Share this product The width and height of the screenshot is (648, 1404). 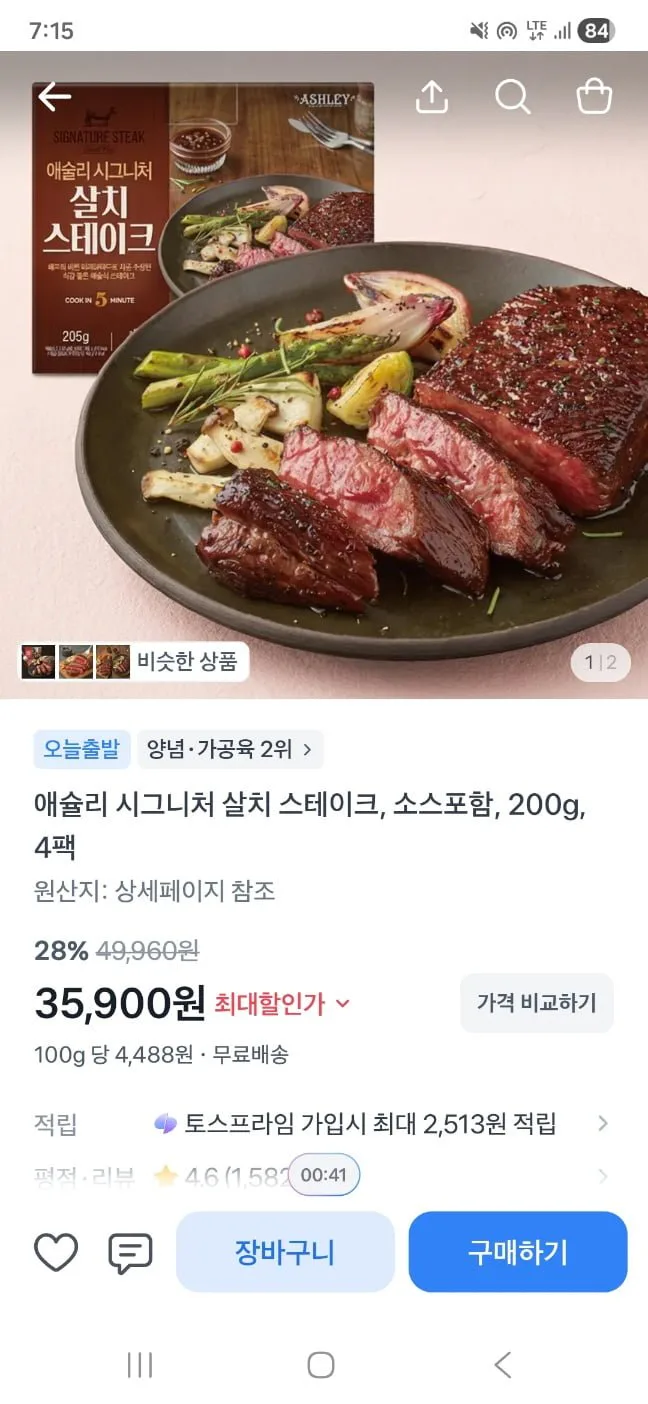pyautogui.click(x=431, y=97)
